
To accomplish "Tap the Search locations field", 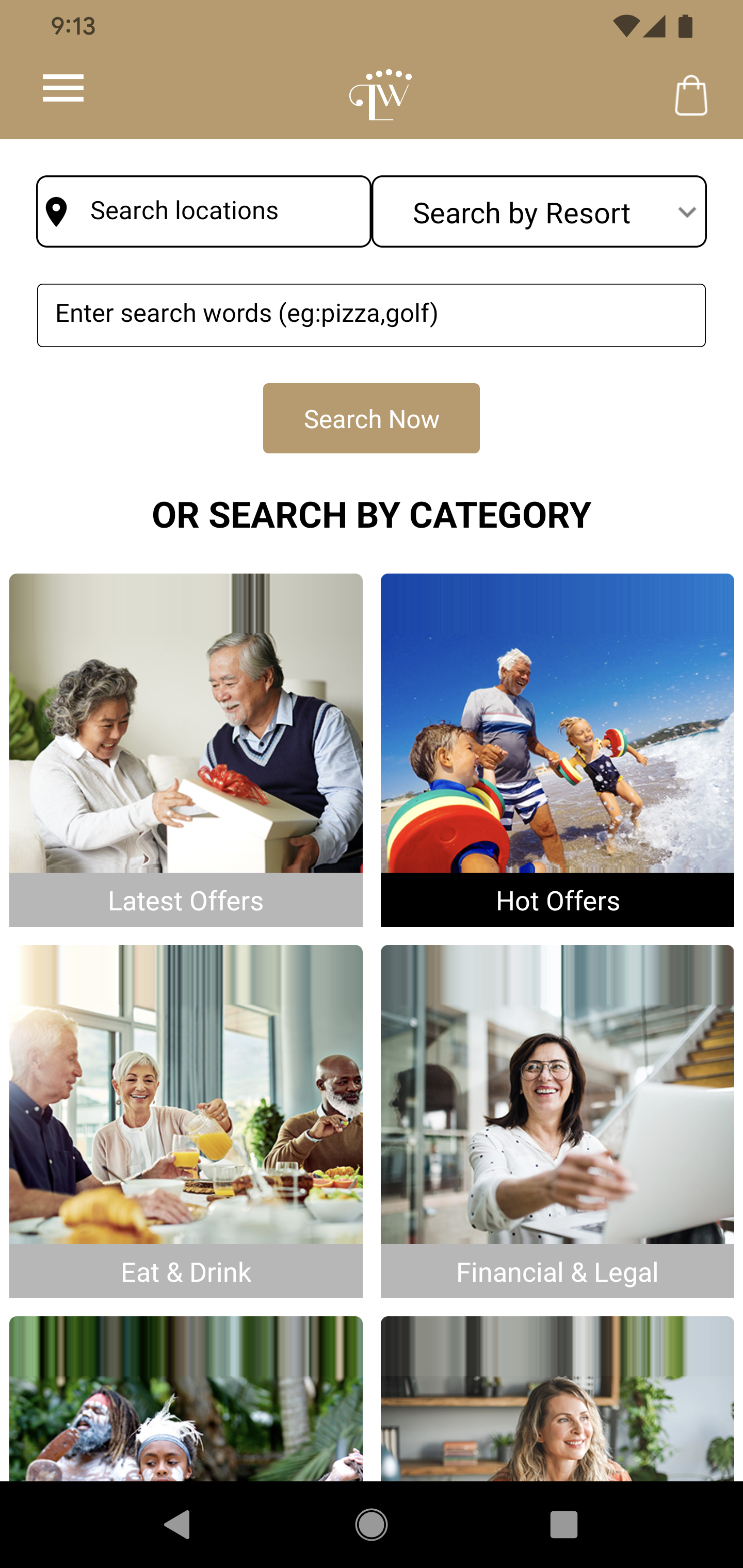I will click(203, 211).
